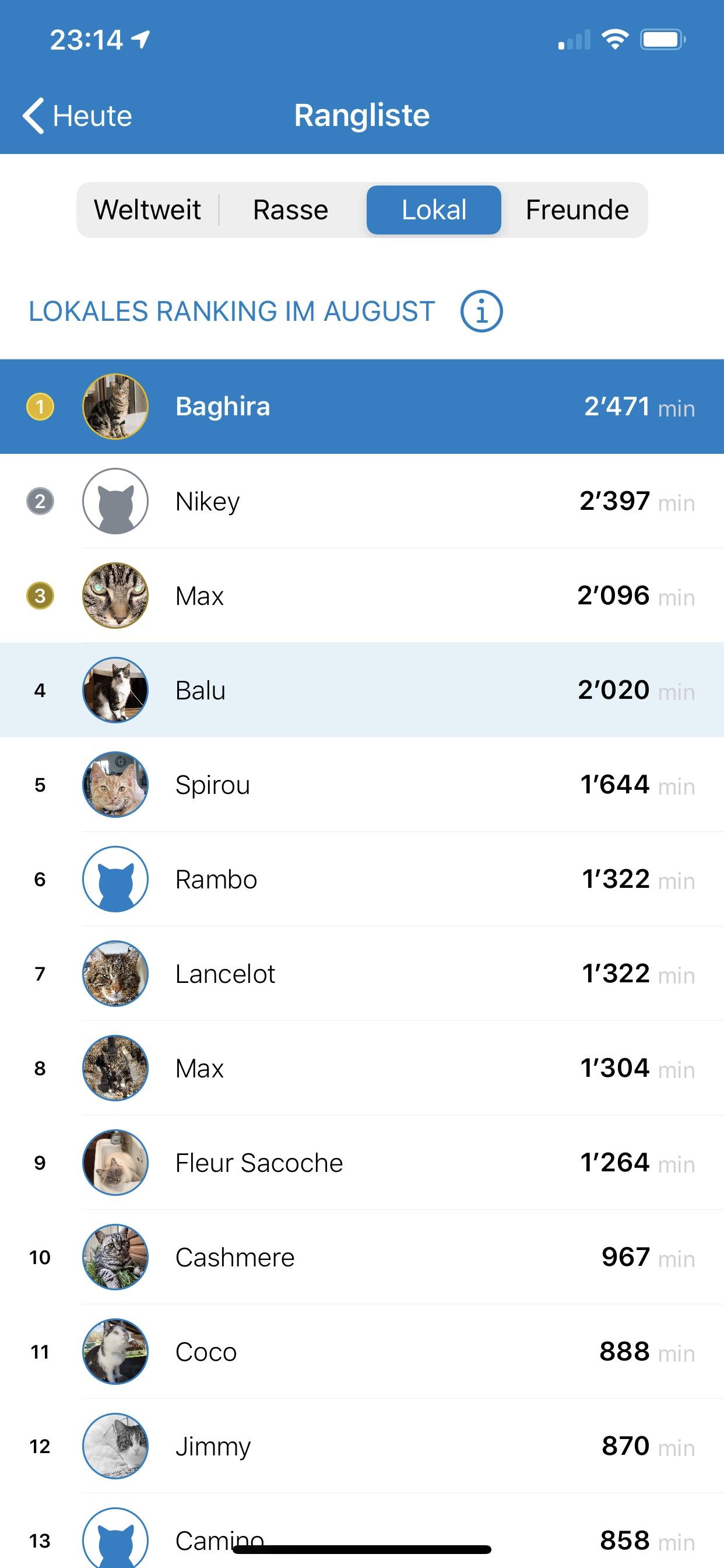Open Rambo's ranking row
724x1568 pixels.
(x=362, y=879)
